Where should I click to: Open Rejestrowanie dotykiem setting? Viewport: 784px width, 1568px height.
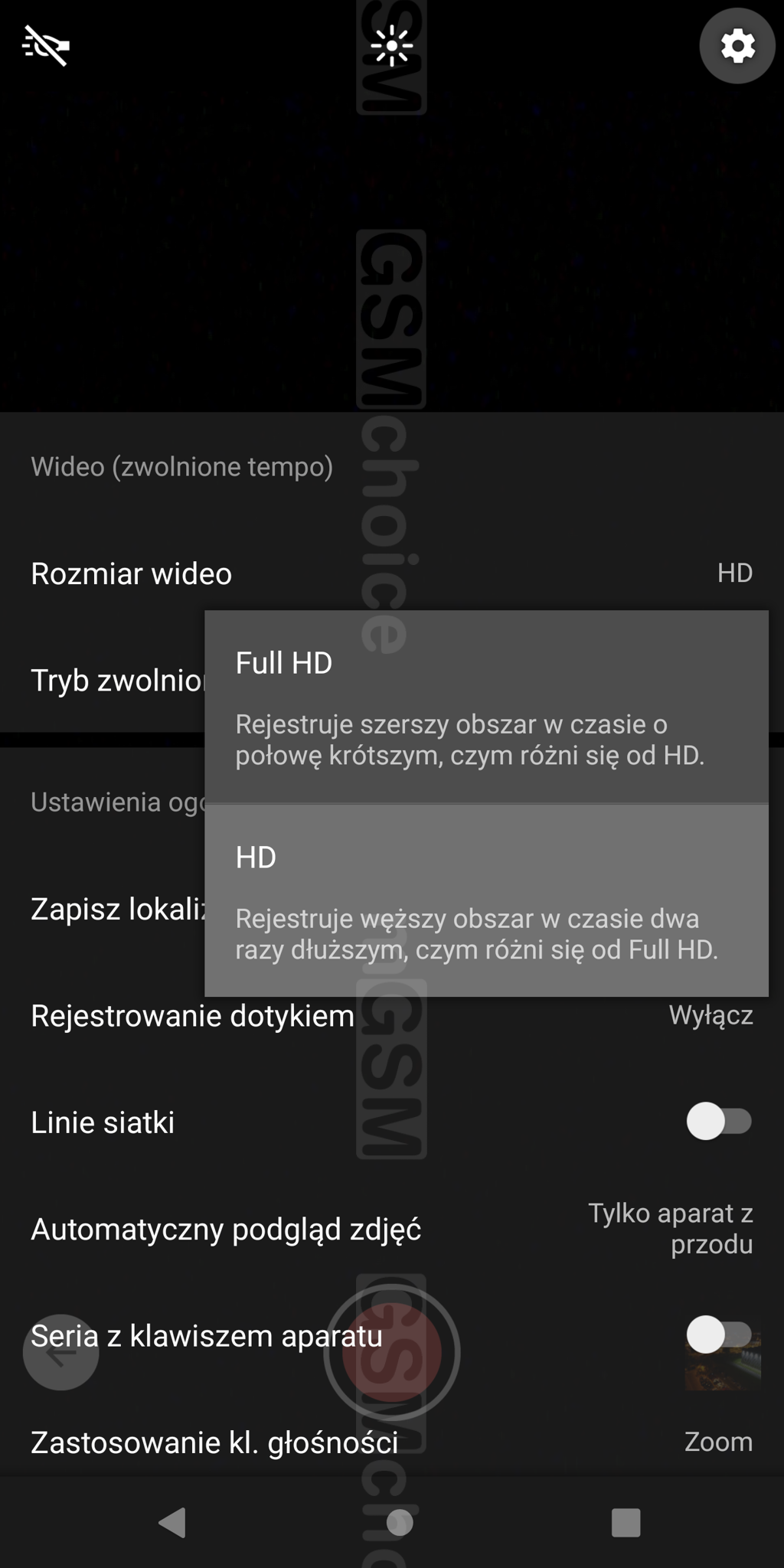coord(392,1016)
